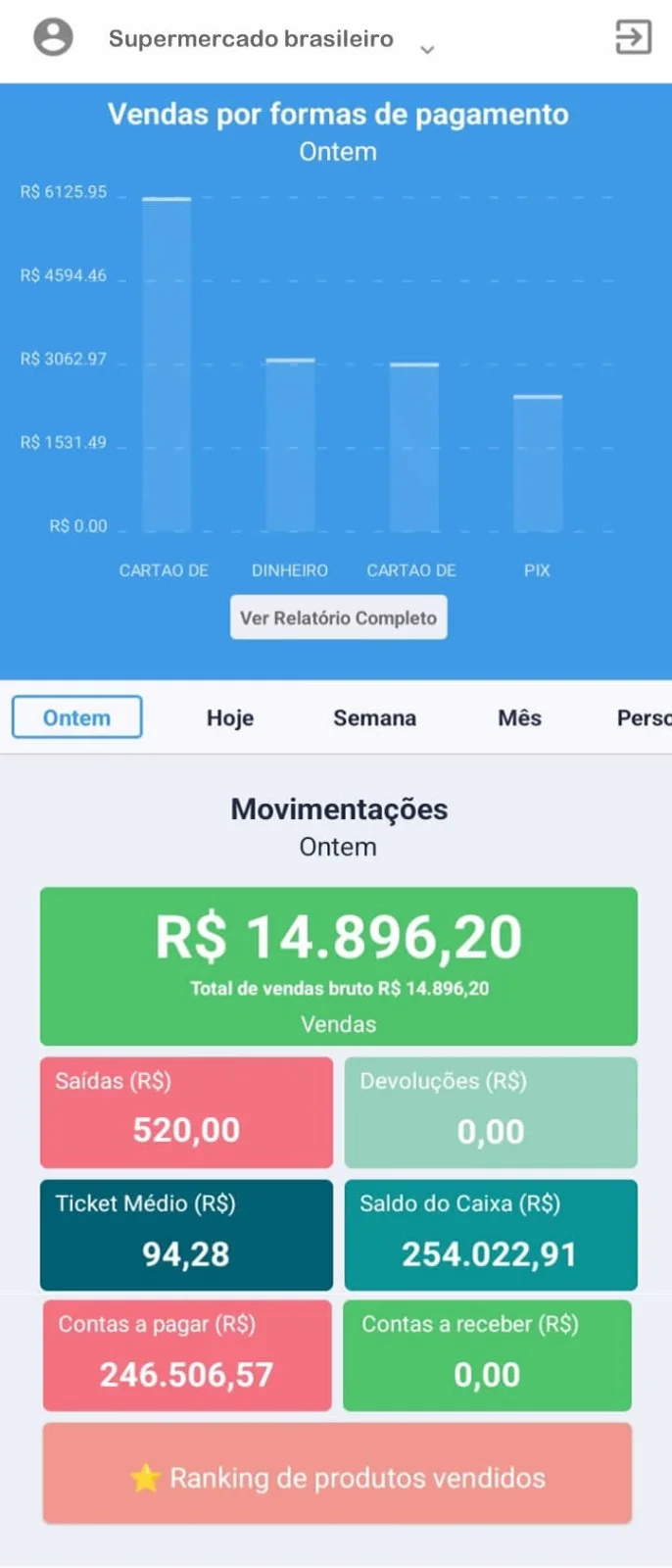Select the Ontem period tab
This screenshot has width=672, height=1568.
click(76, 717)
